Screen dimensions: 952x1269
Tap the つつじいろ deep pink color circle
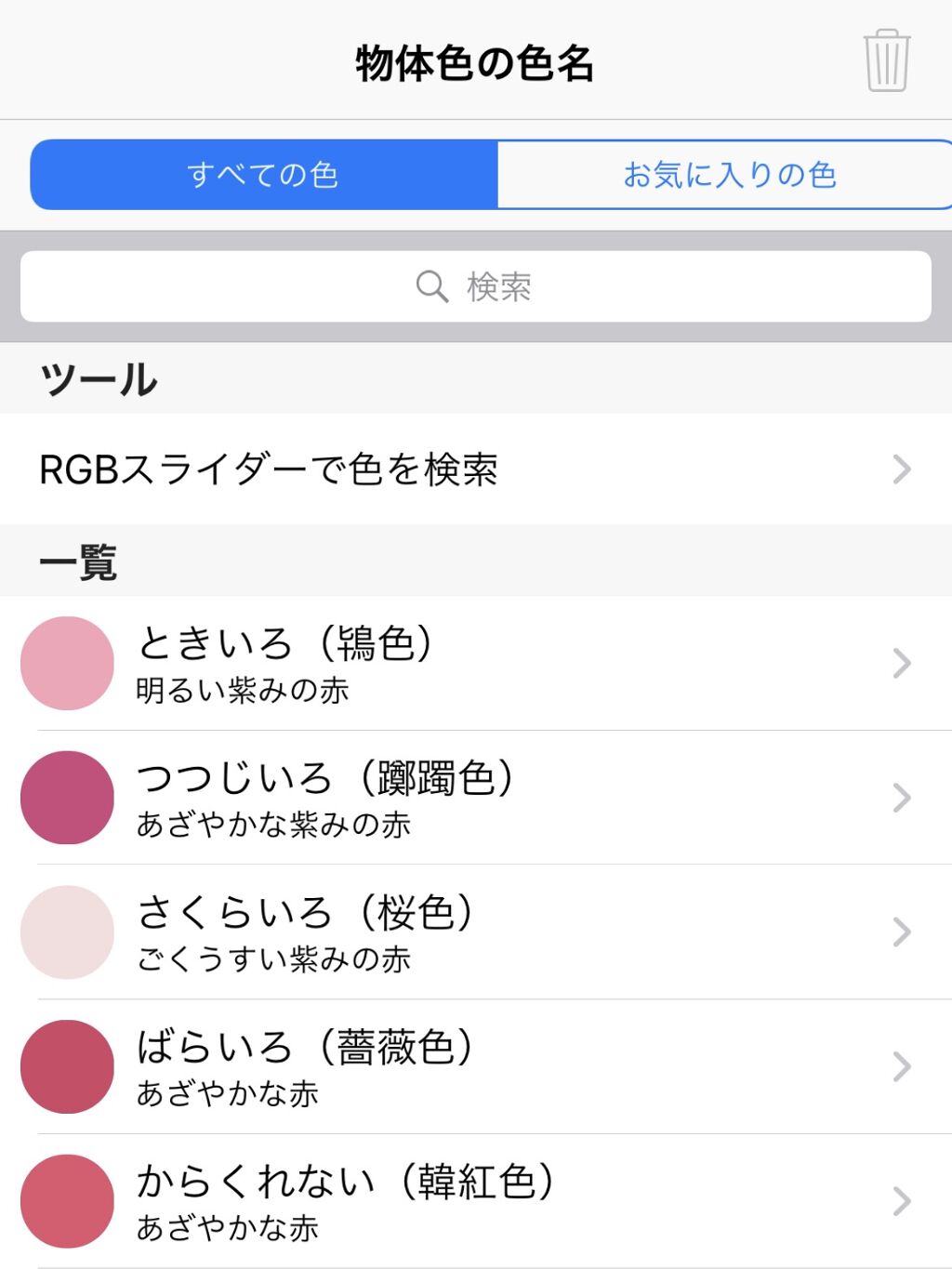coord(66,798)
